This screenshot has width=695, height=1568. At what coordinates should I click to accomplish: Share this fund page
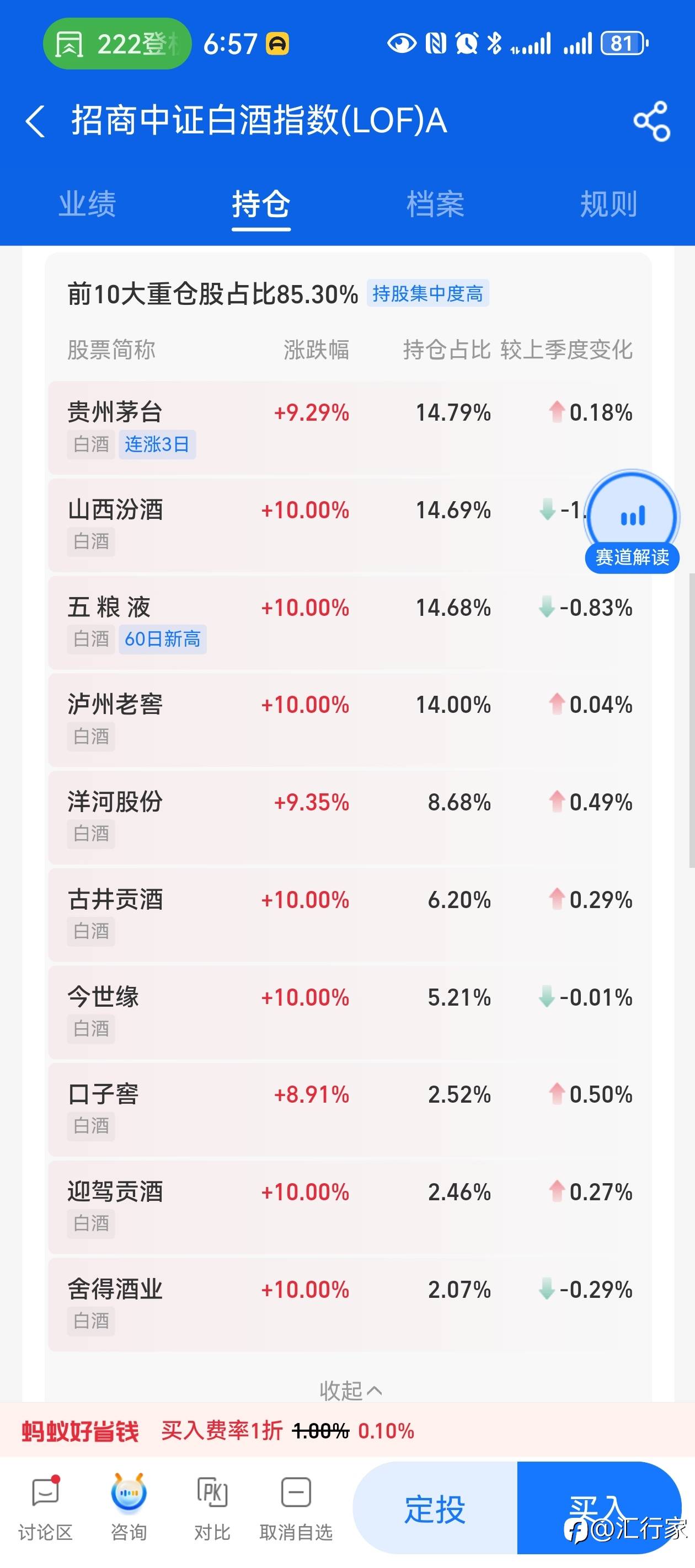pos(651,121)
